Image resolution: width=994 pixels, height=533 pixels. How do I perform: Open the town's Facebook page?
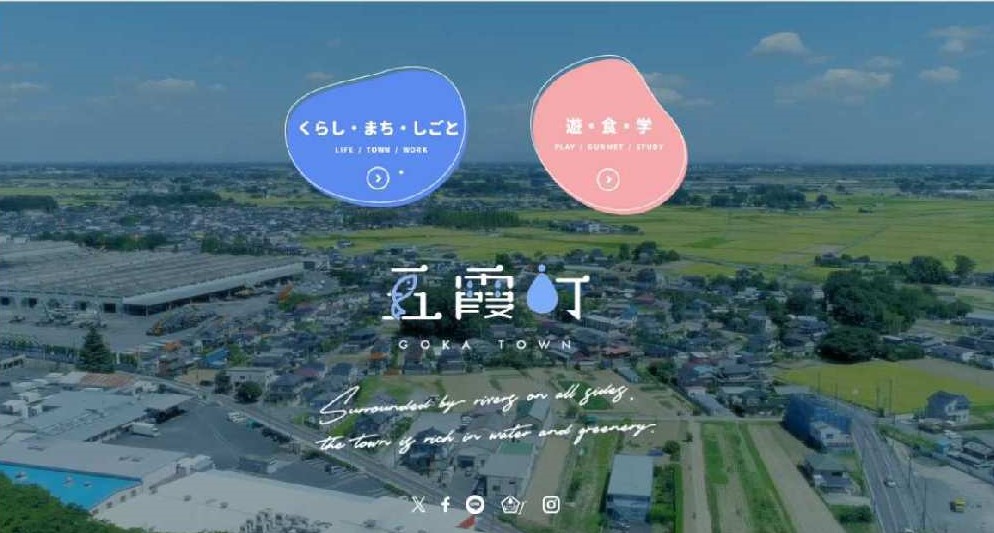click(446, 505)
